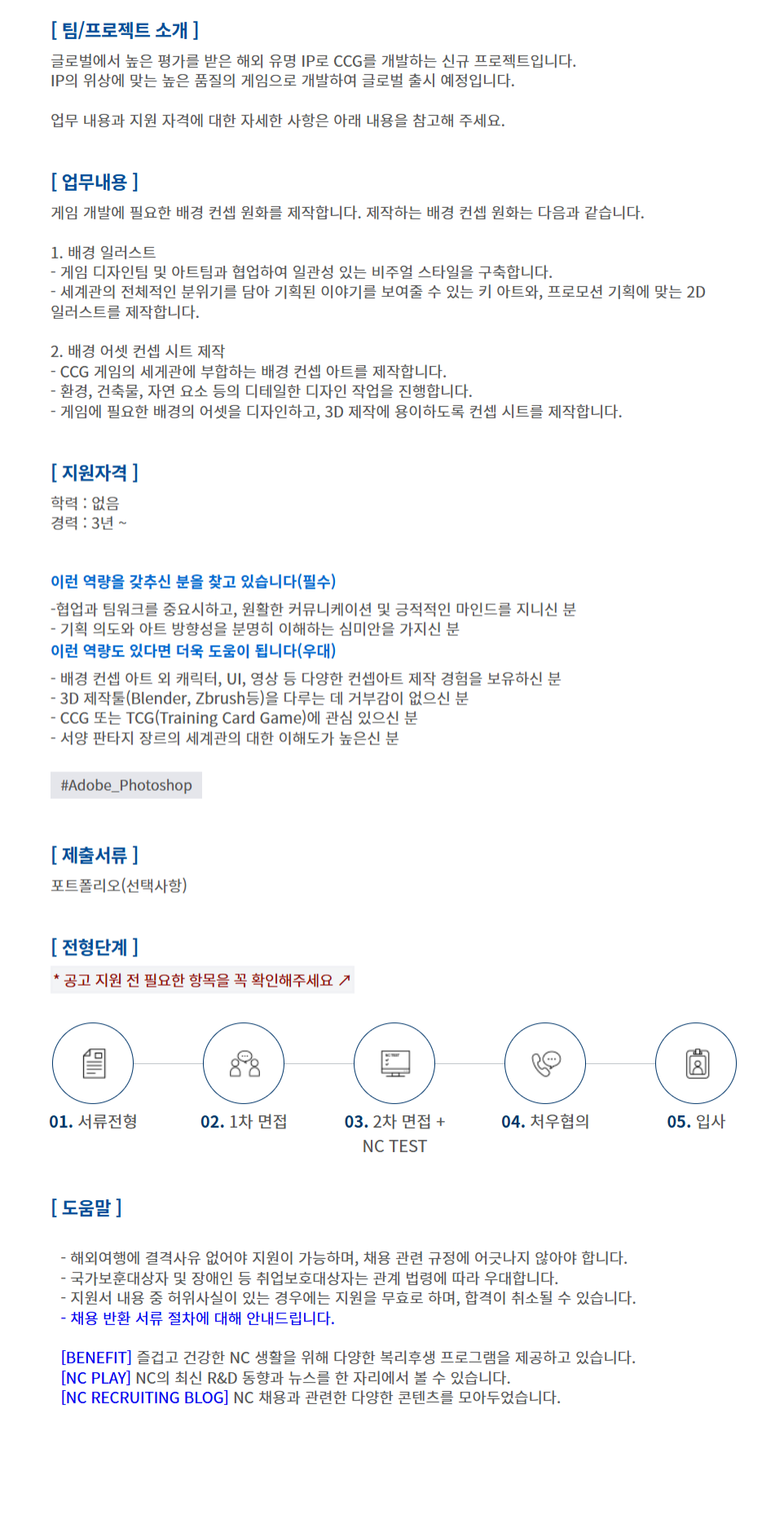Open the document return procedure notice
The height and width of the screenshot is (1523, 784).
(202, 1318)
